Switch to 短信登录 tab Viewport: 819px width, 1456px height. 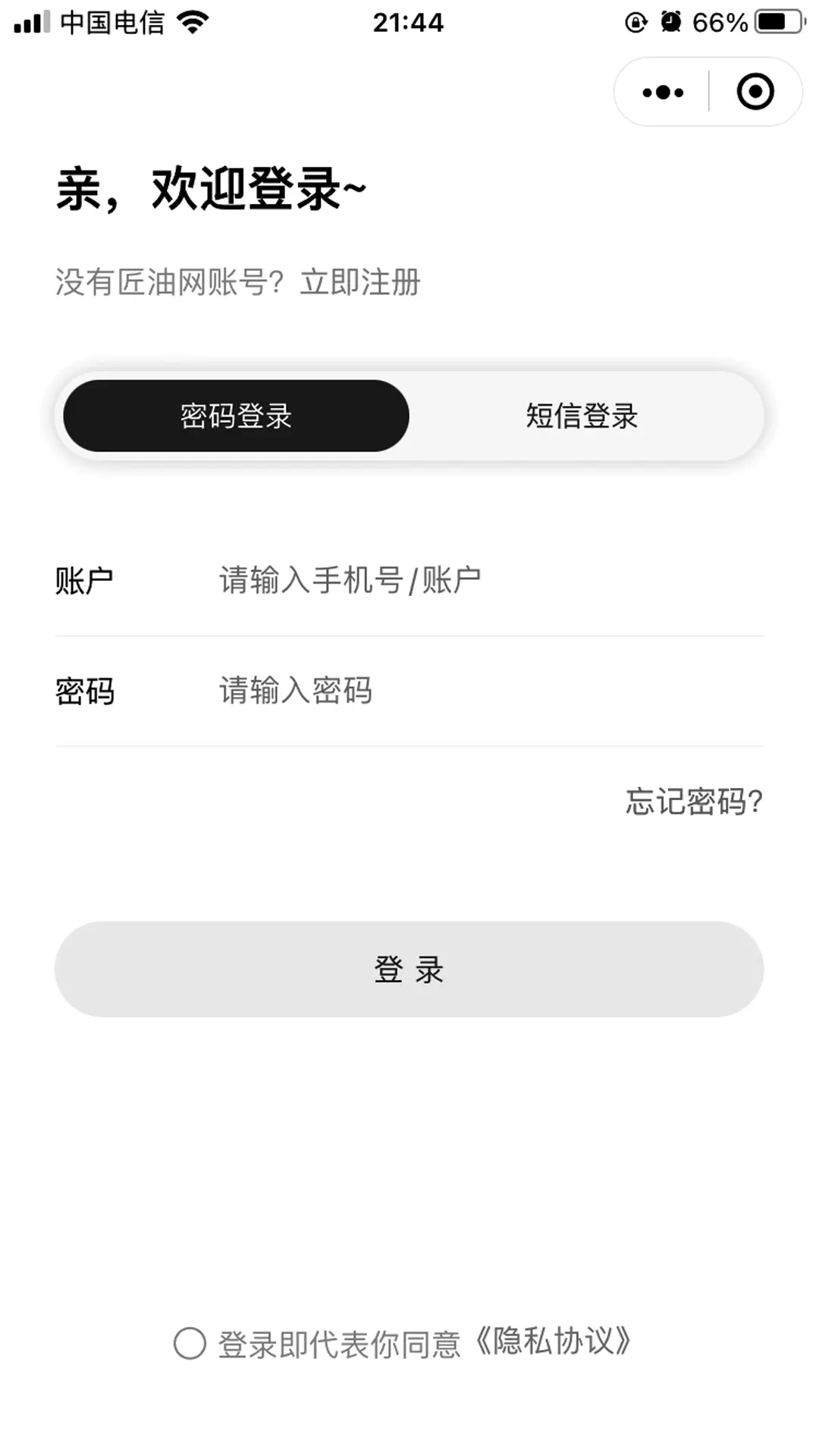(x=582, y=416)
